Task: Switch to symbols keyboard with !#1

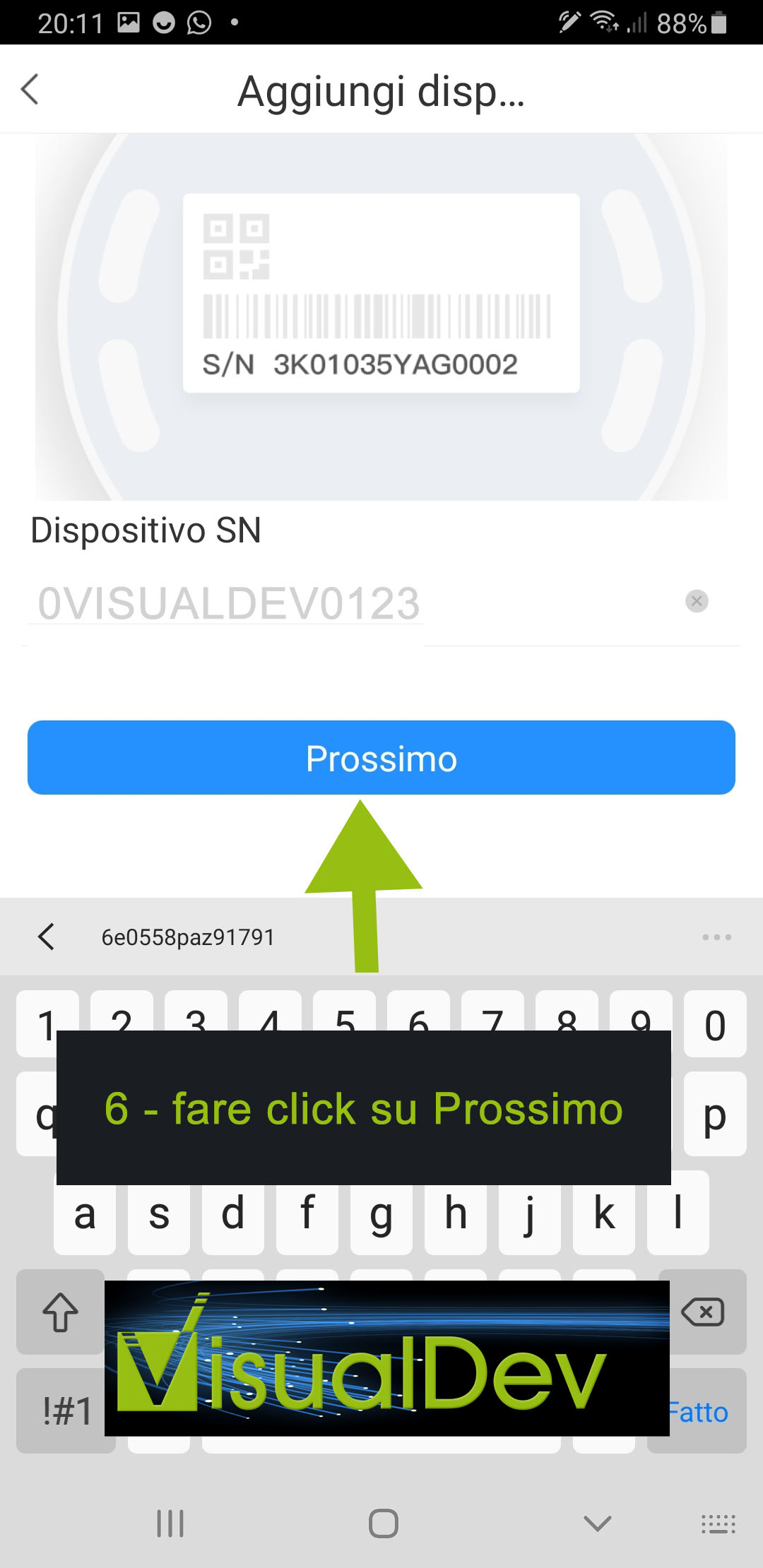Action: coord(66,1410)
